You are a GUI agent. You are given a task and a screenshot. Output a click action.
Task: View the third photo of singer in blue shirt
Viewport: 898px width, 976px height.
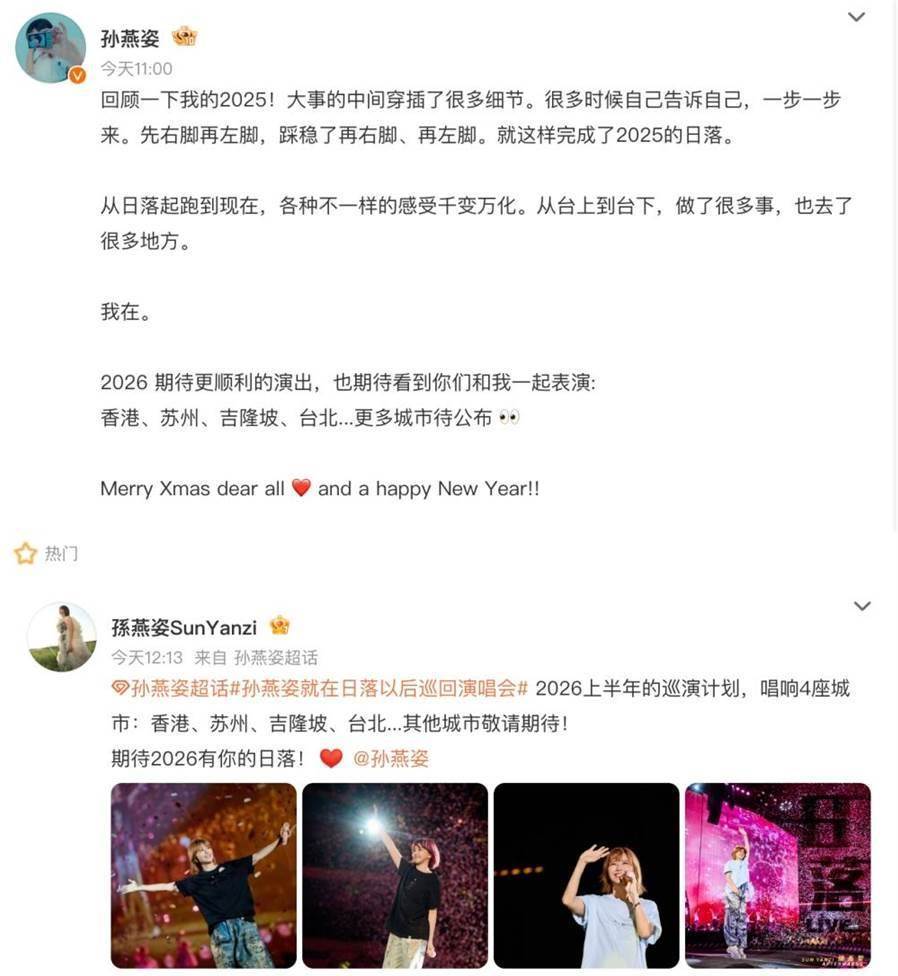point(587,875)
